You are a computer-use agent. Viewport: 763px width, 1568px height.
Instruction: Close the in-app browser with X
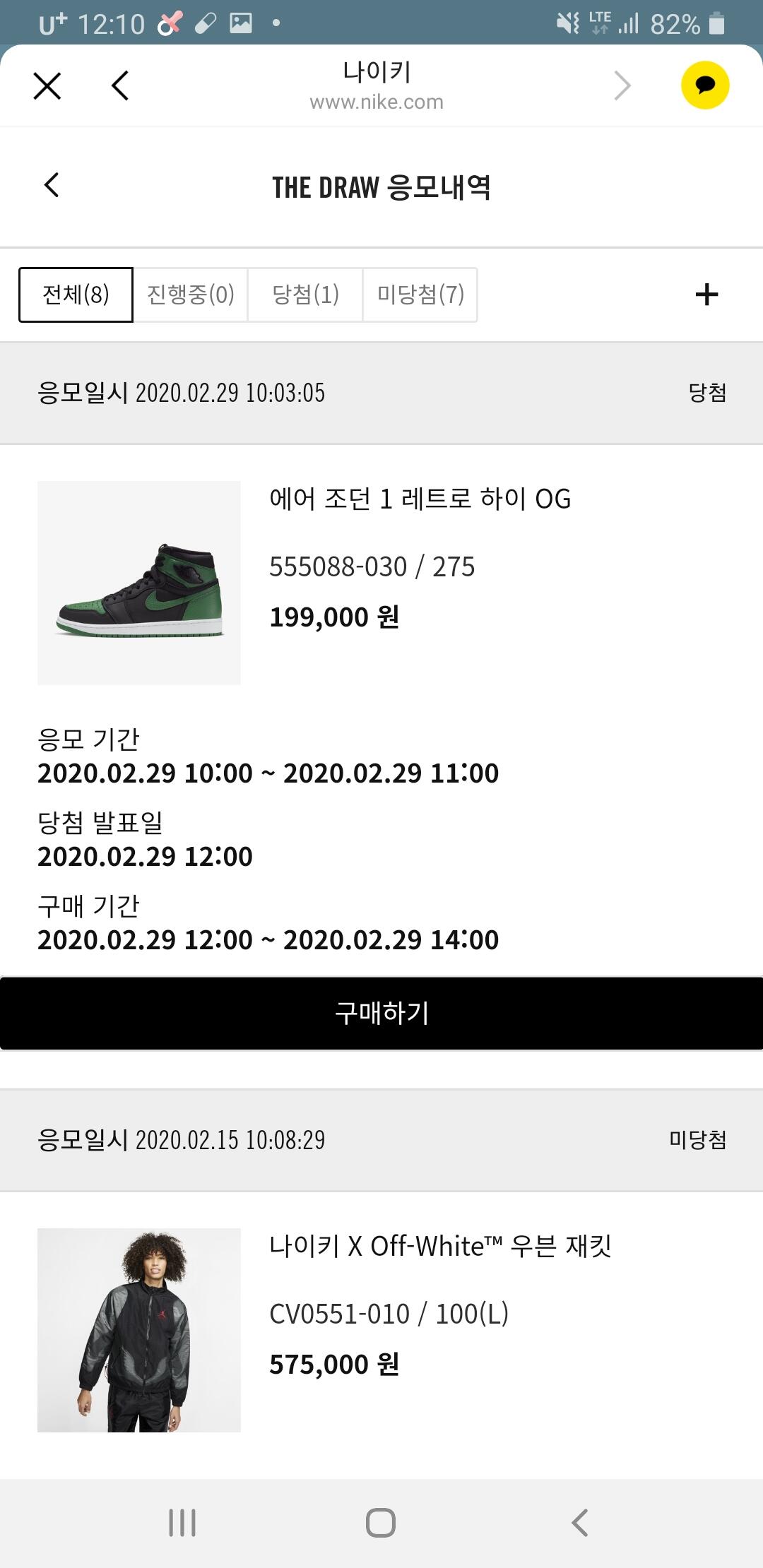pos(47,86)
